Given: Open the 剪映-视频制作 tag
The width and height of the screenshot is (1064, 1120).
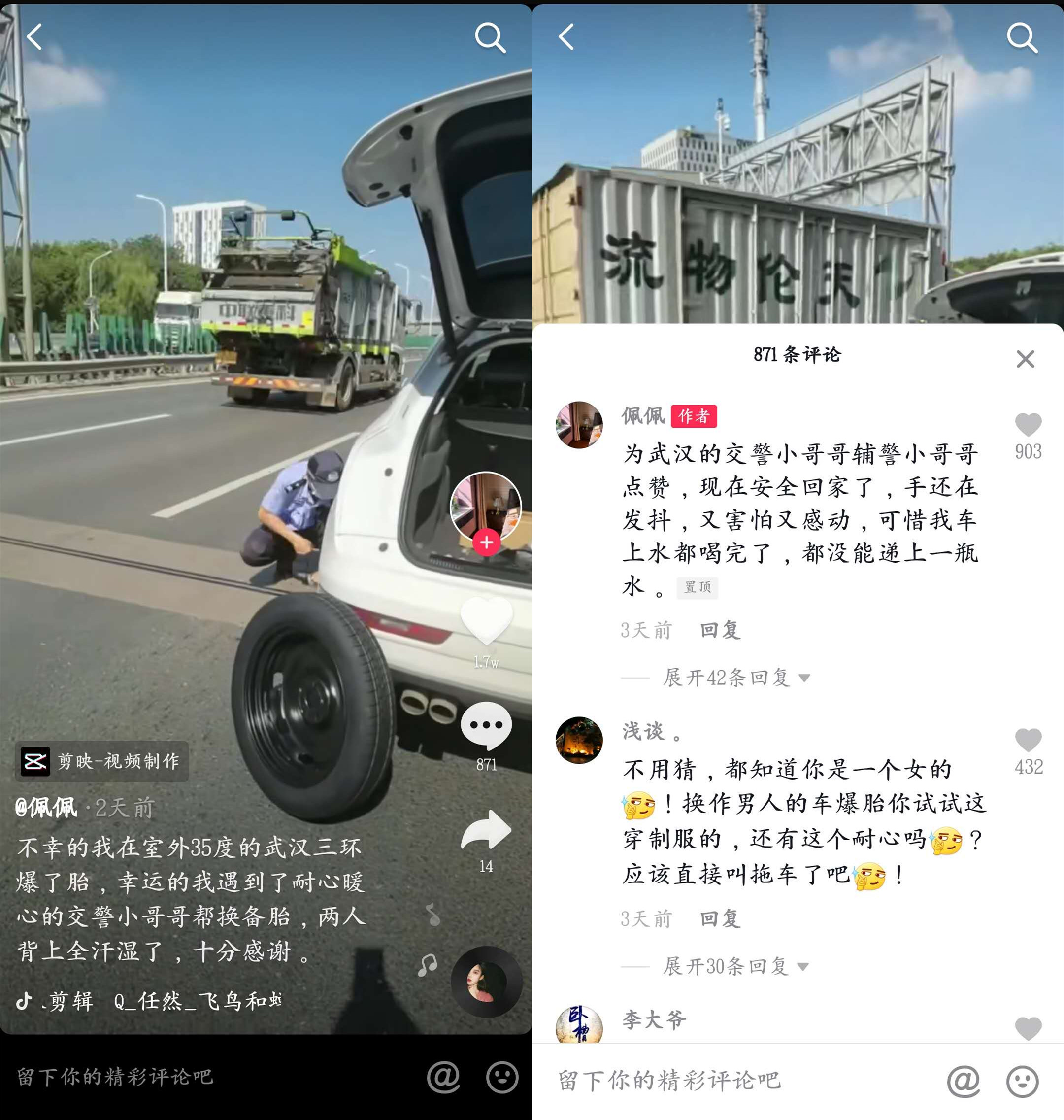Looking at the screenshot, I should tap(102, 761).
